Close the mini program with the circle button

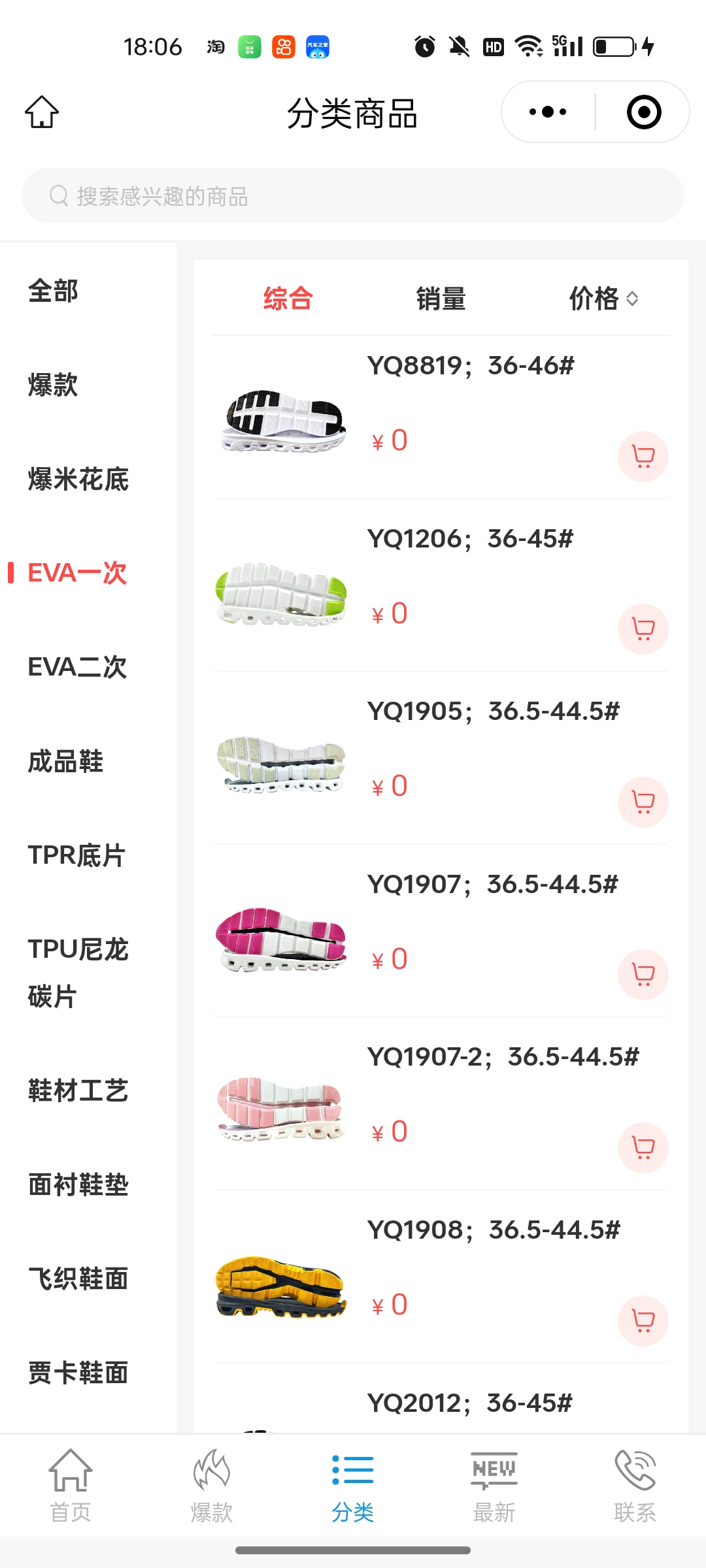click(644, 112)
